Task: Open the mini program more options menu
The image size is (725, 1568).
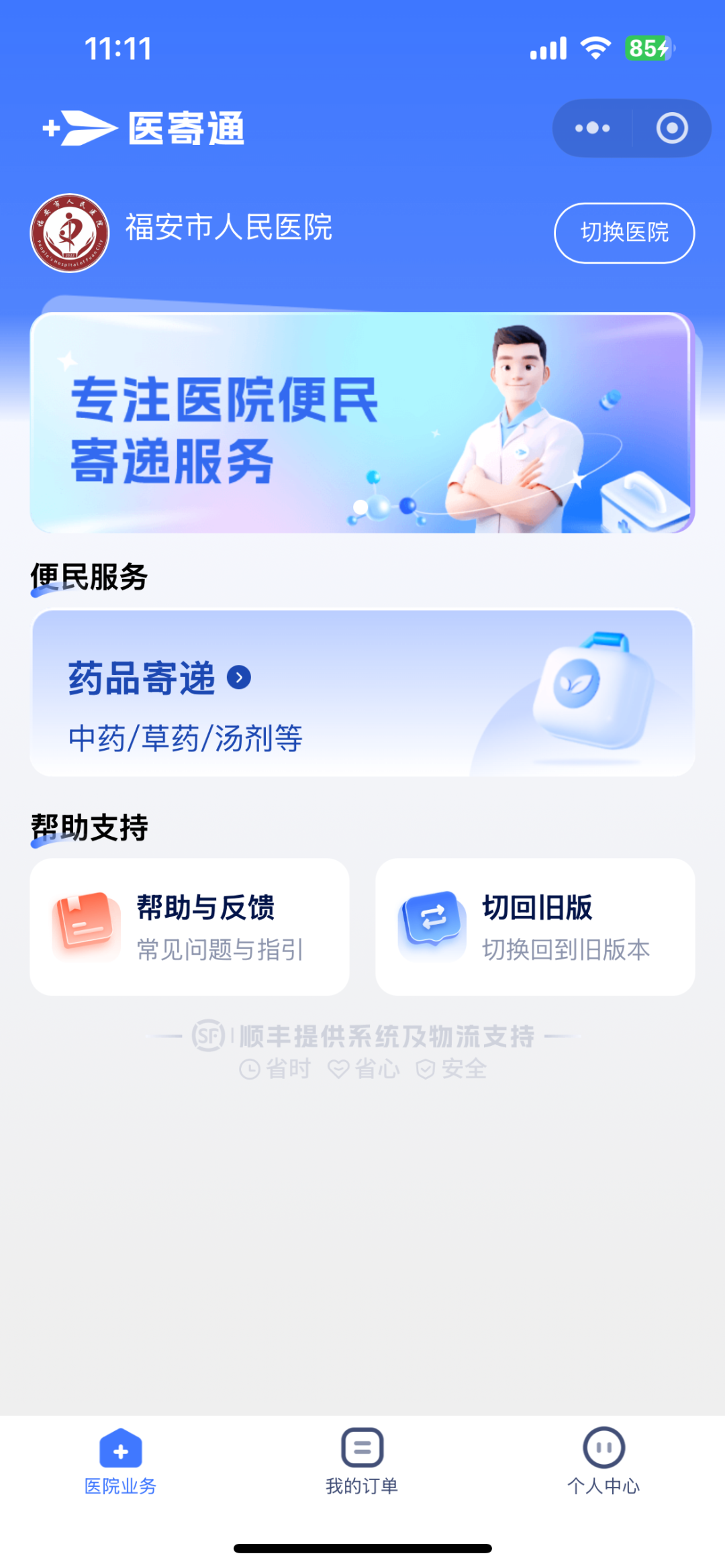Action: pos(592,128)
